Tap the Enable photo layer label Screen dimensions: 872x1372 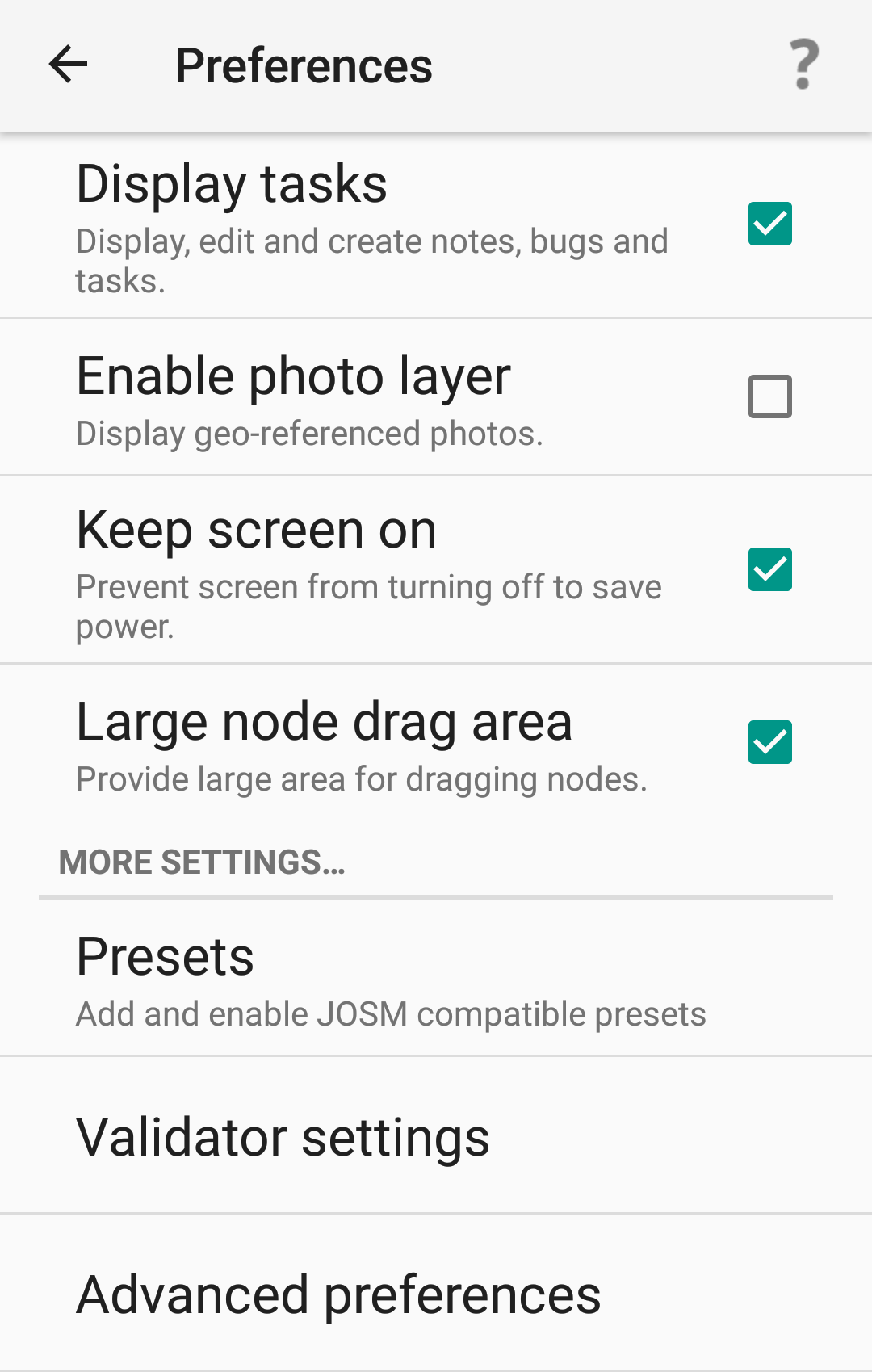click(293, 376)
